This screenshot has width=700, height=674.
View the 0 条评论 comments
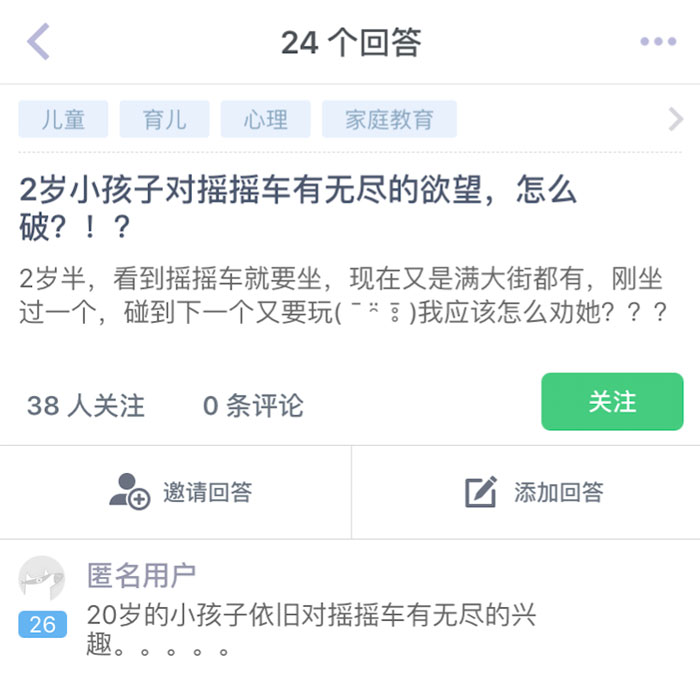pyautogui.click(x=252, y=405)
